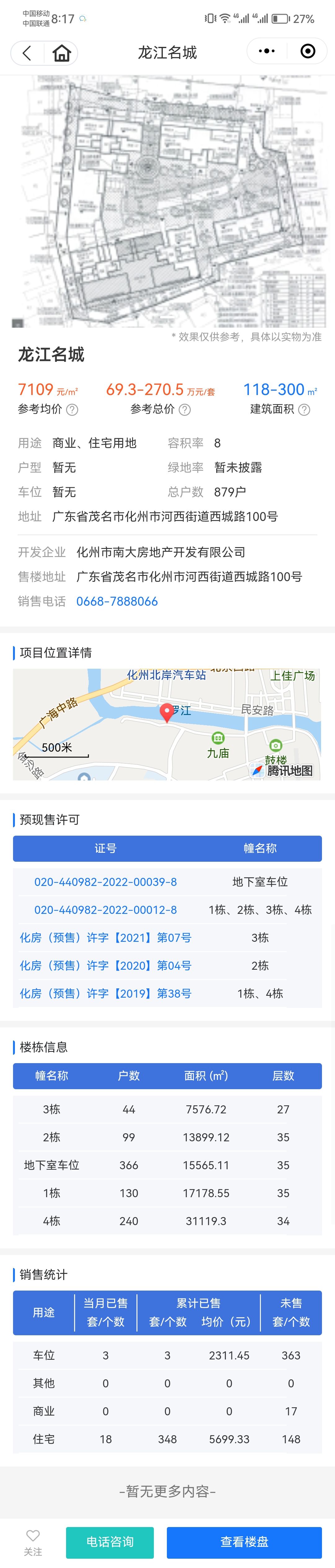Follow this property with 关注

point(33,1543)
